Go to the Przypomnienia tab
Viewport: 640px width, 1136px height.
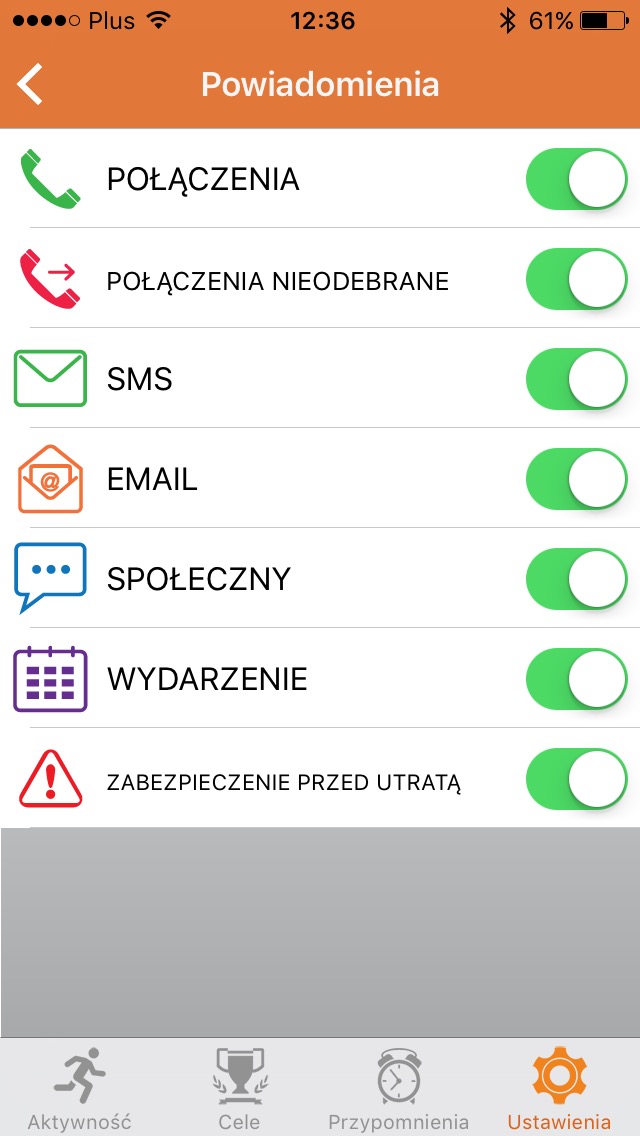(399, 1089)
